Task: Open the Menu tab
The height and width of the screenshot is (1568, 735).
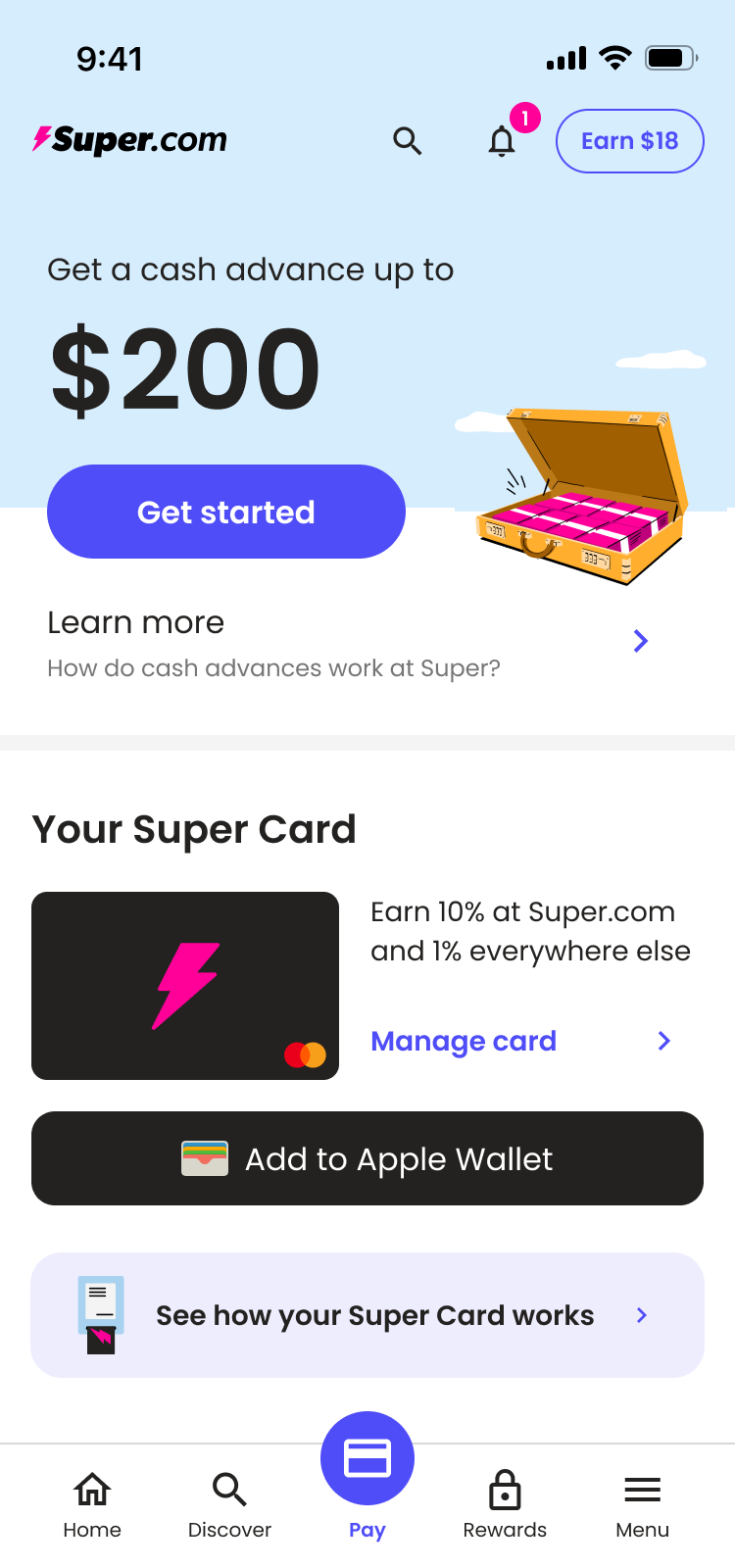Action: [642, 1503]
